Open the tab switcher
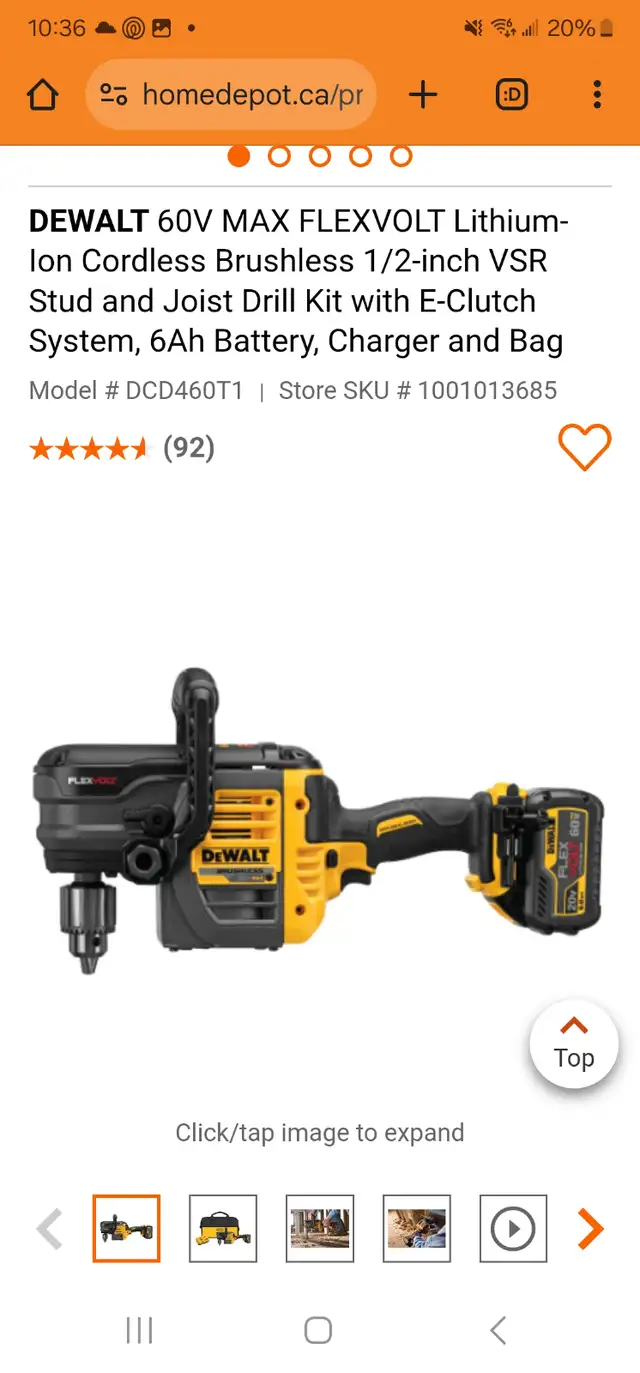640x1373 pixels. [x=511, y=95]
